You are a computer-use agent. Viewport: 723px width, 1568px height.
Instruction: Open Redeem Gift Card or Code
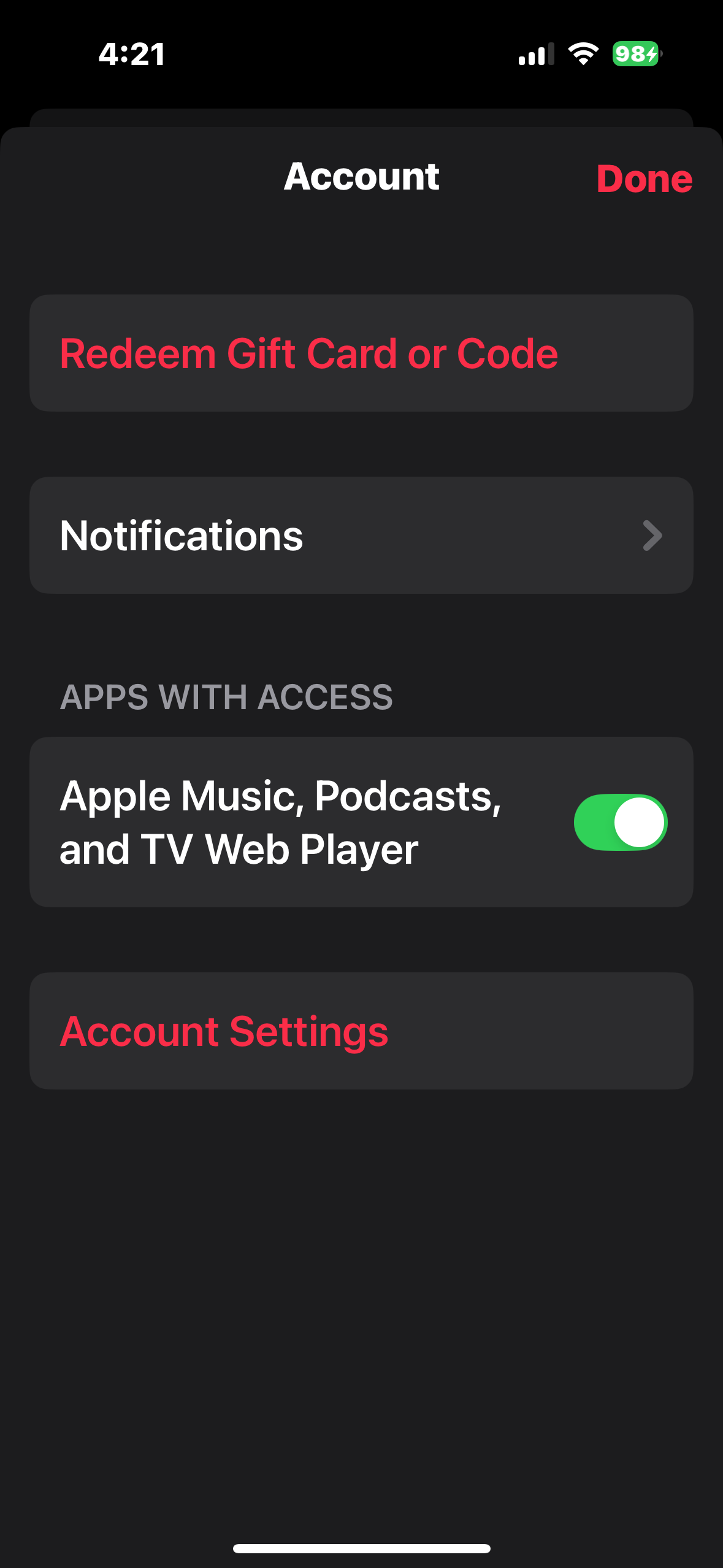tap(309, 353)
